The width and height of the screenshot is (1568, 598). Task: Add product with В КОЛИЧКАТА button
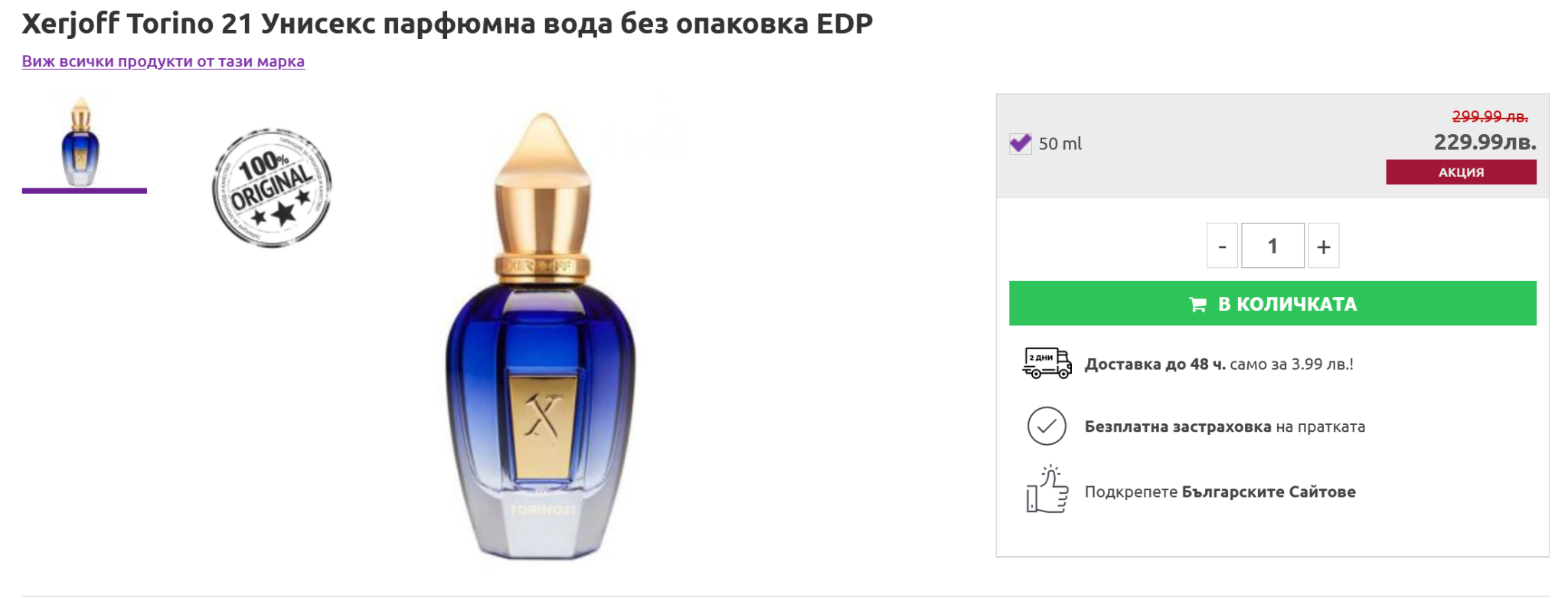(x=1272, y=303)
